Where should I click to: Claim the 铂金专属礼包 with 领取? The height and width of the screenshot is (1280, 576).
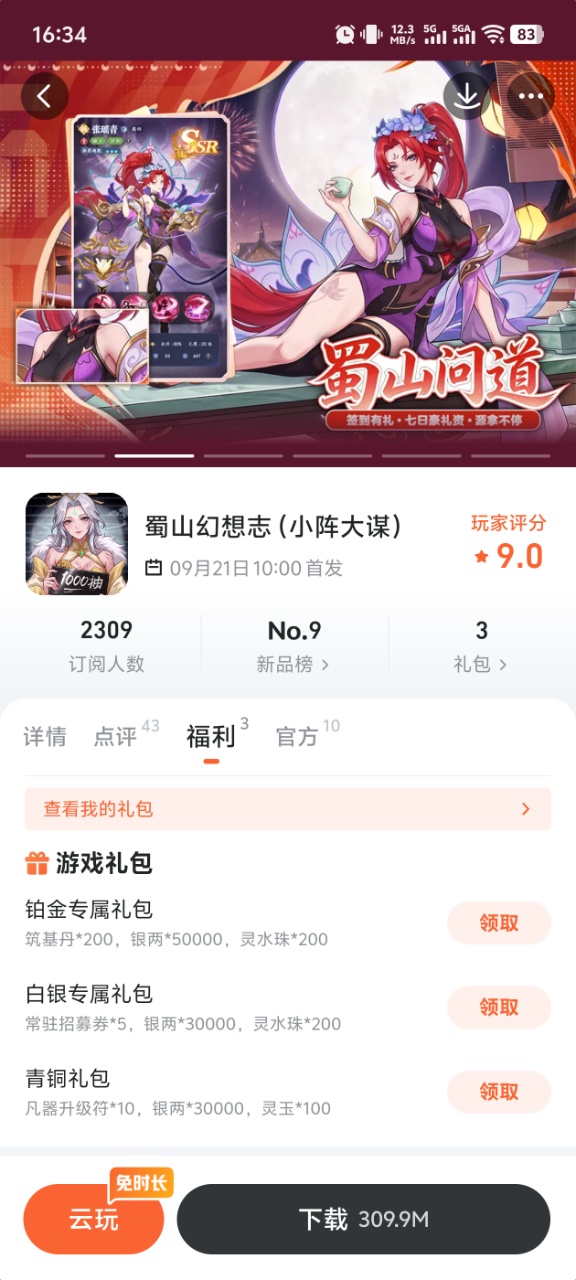[499, 923]
